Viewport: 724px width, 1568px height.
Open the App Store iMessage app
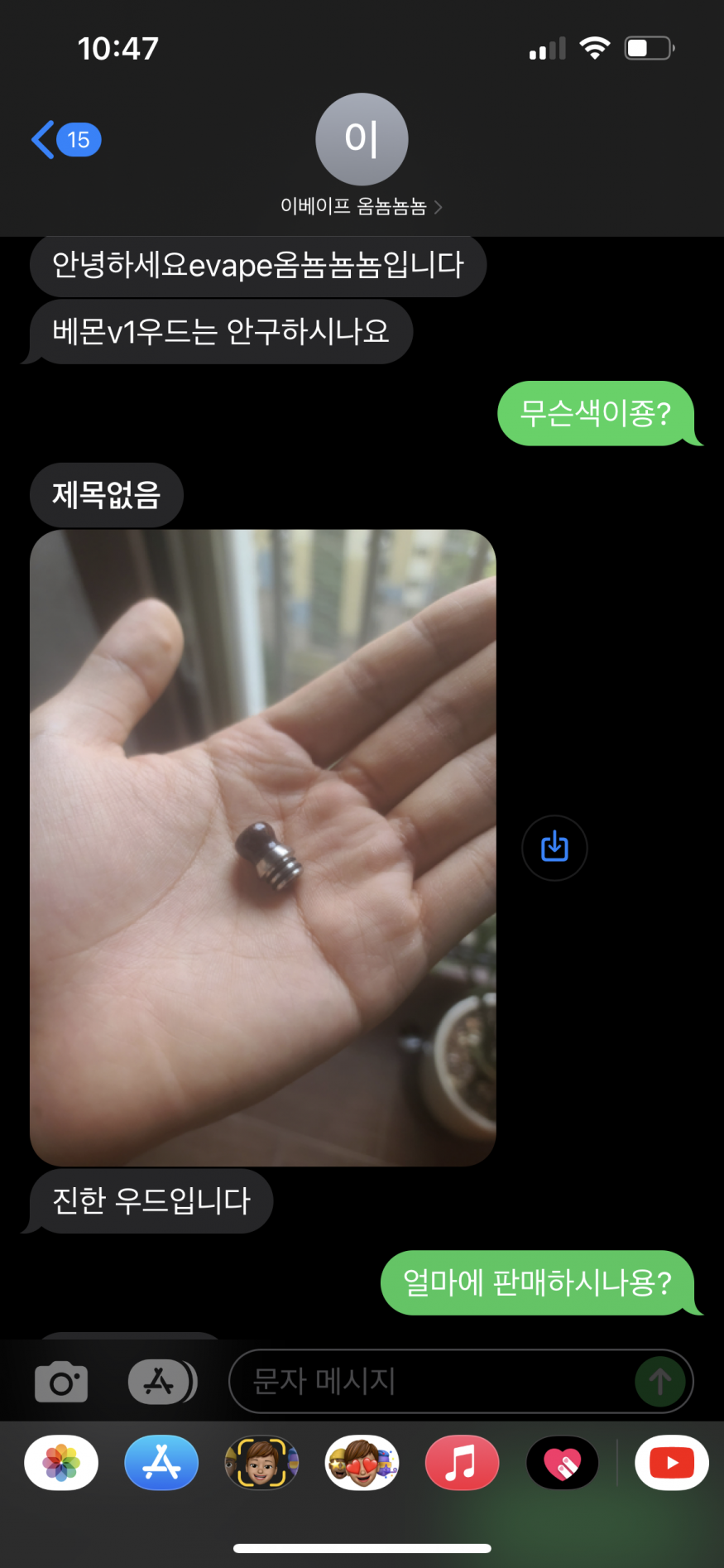(x=161, y=1463)
